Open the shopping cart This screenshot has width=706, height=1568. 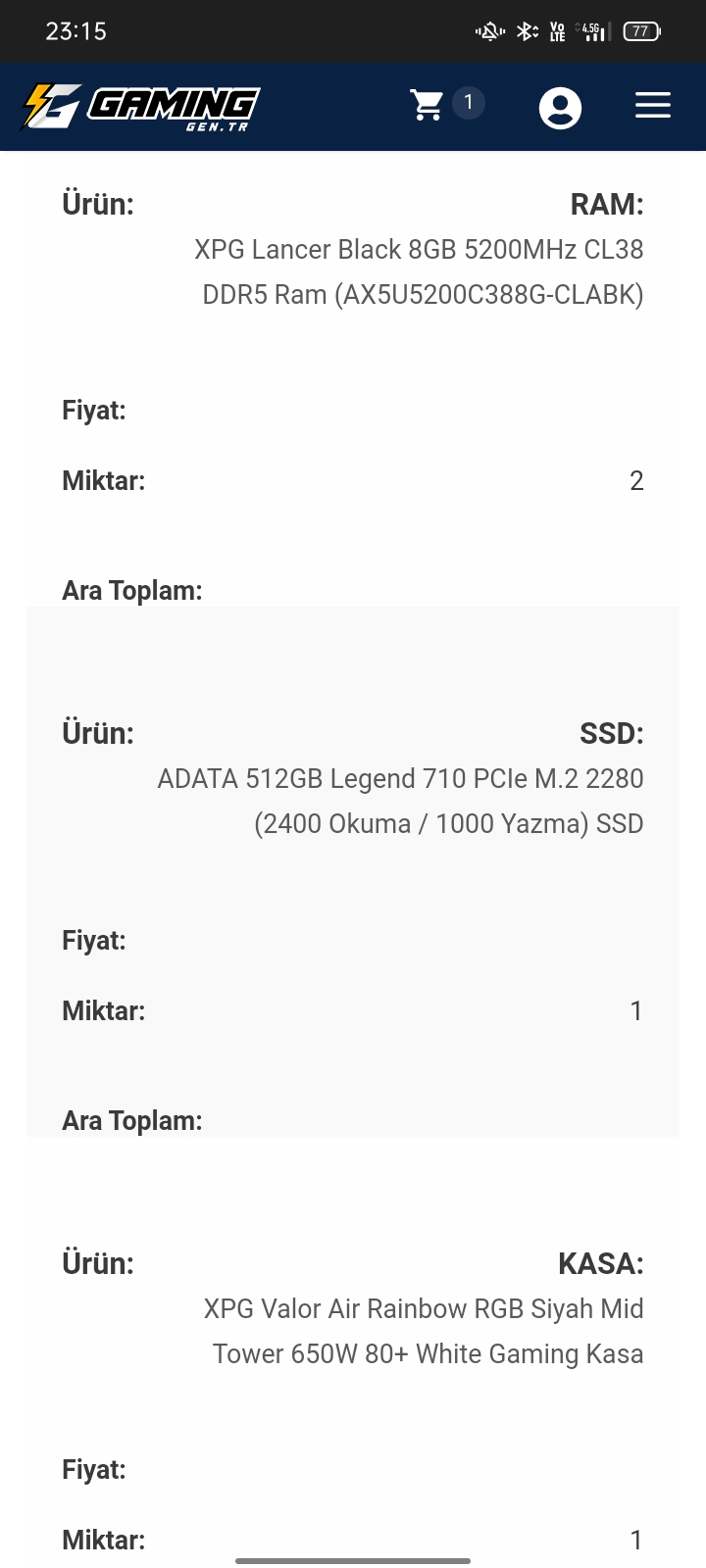pyautogui.click(x=429, y=105)
